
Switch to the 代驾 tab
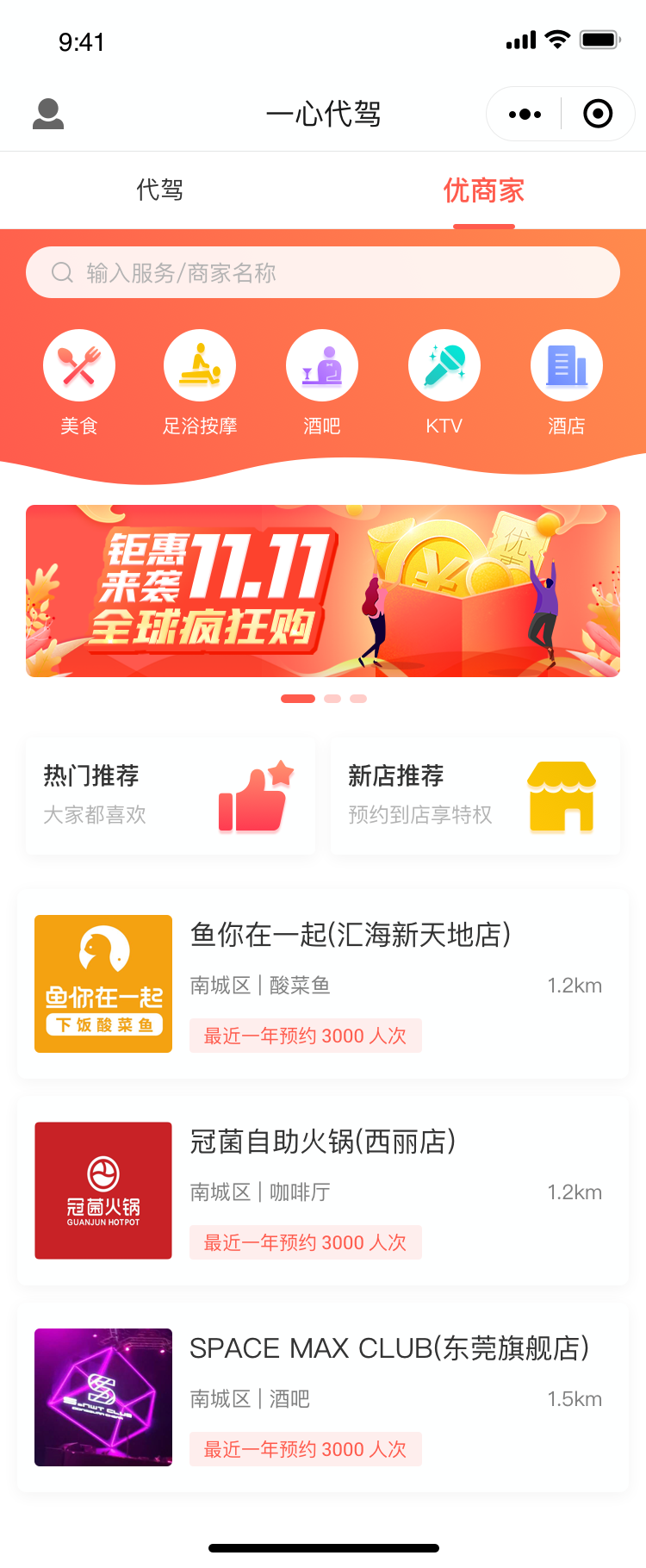point(160,190)
